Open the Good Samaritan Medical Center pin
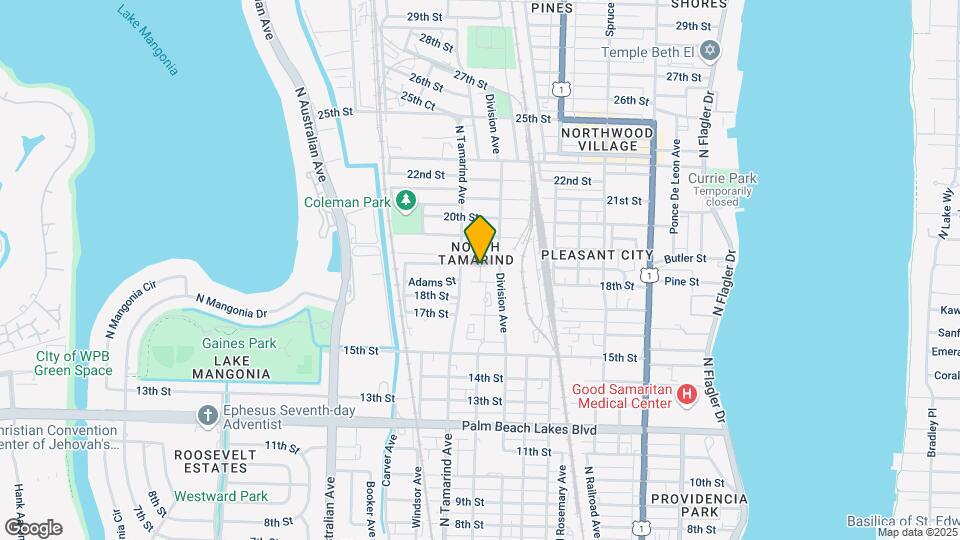 coord(687,395)
